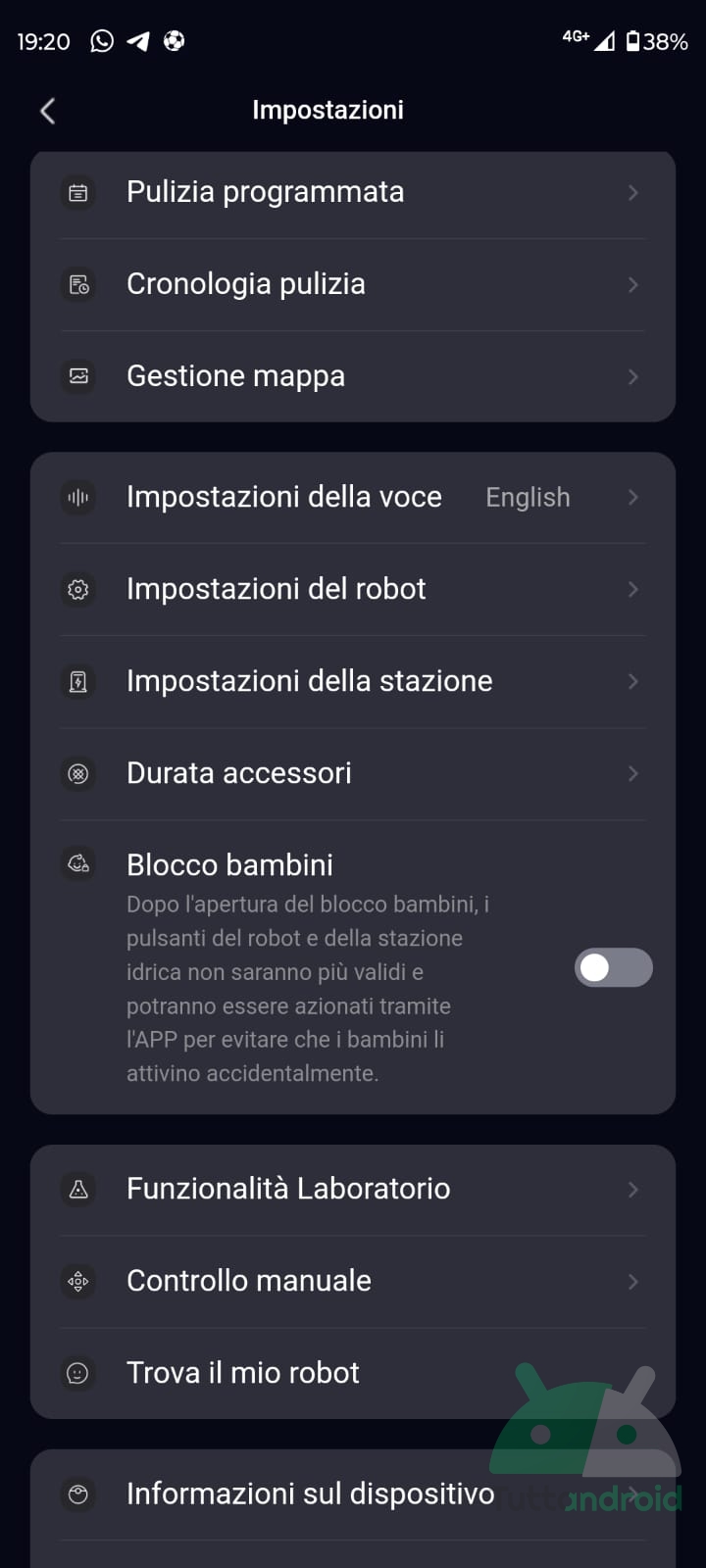Open Informazioni sul dispositivo
The height and width of the screenshot is (1568, 706).
tap(353, 1495)
